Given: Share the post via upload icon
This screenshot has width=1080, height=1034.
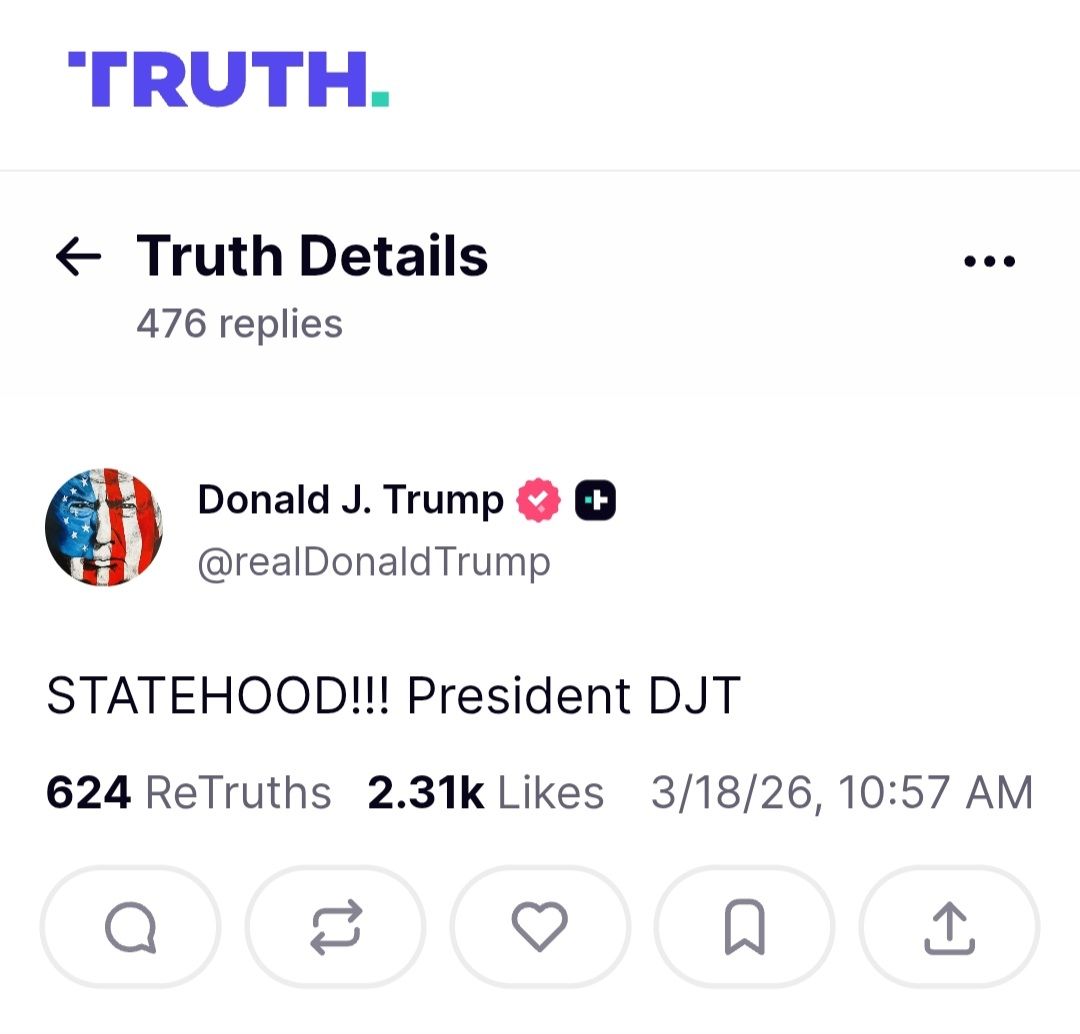Looking at the screenshot, I should (949, 927).
